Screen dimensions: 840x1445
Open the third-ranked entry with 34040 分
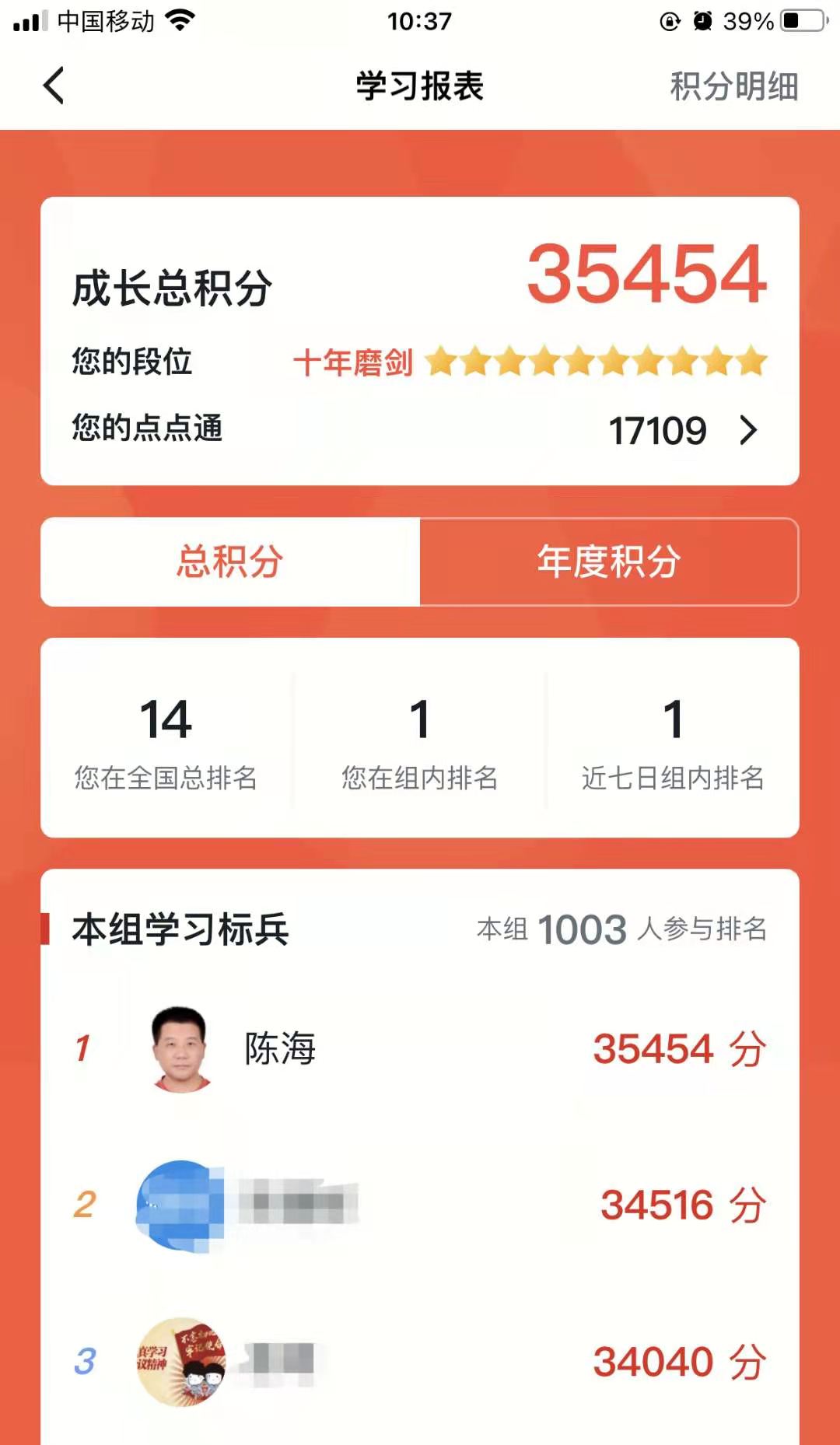(420, 1361)
